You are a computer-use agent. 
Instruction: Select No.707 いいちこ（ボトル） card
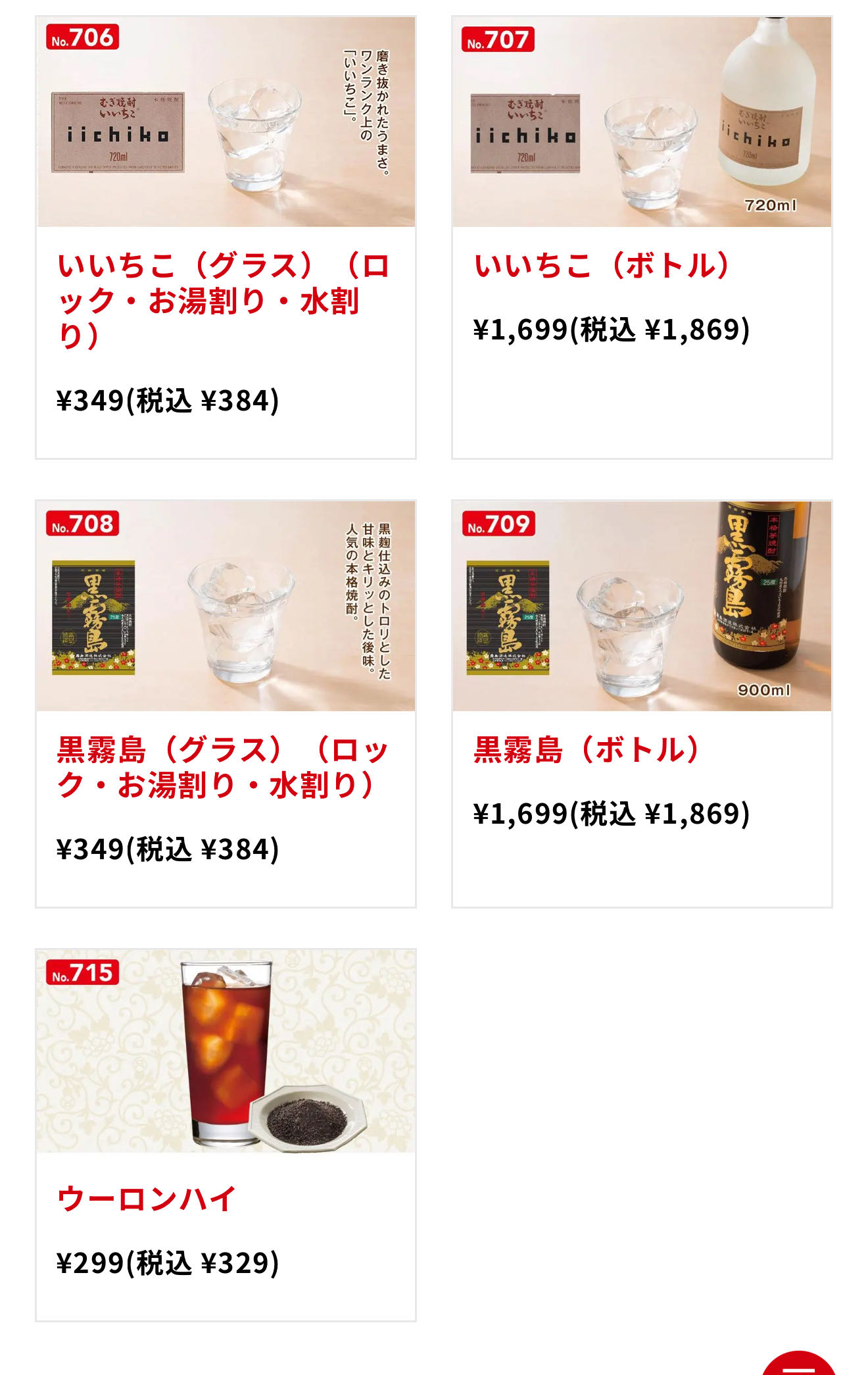642,237
